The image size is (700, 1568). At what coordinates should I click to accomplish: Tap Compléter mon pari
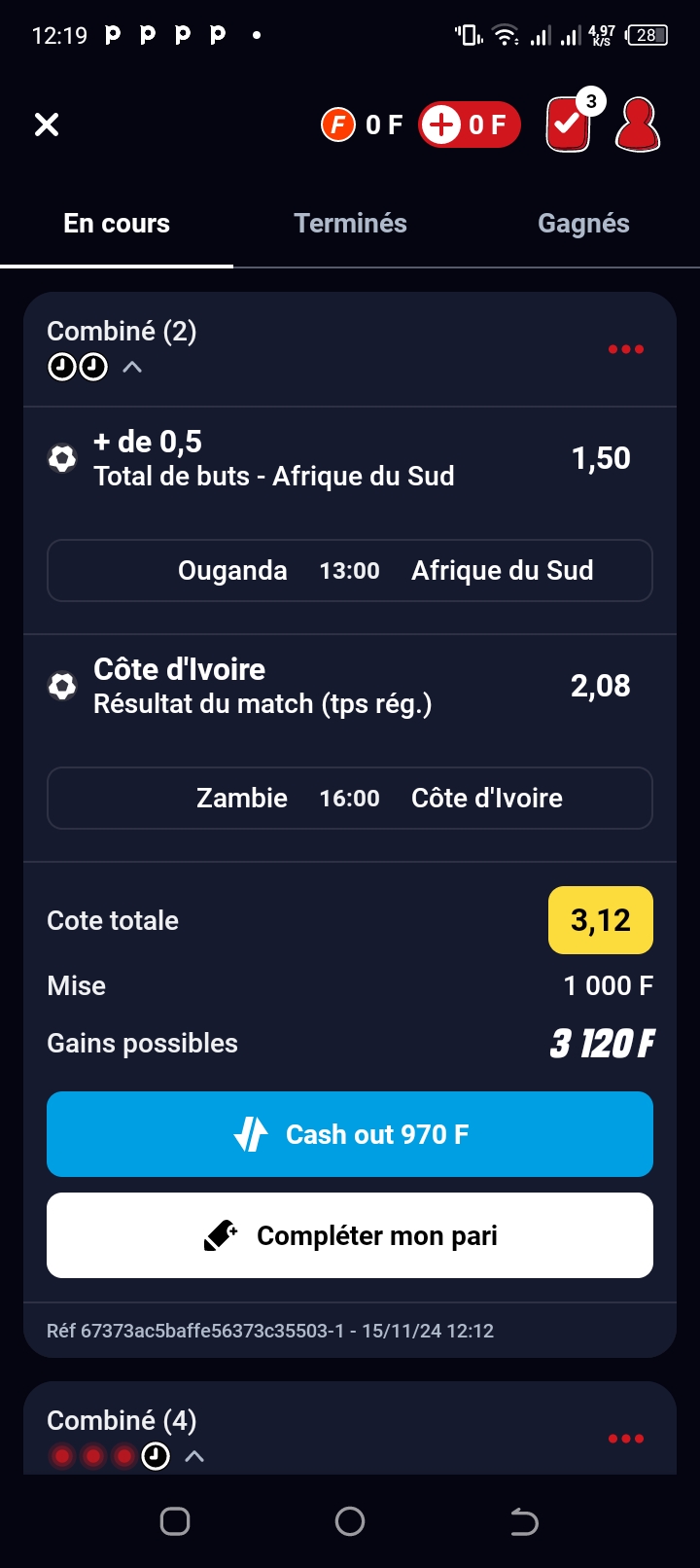click(350, 1235)
